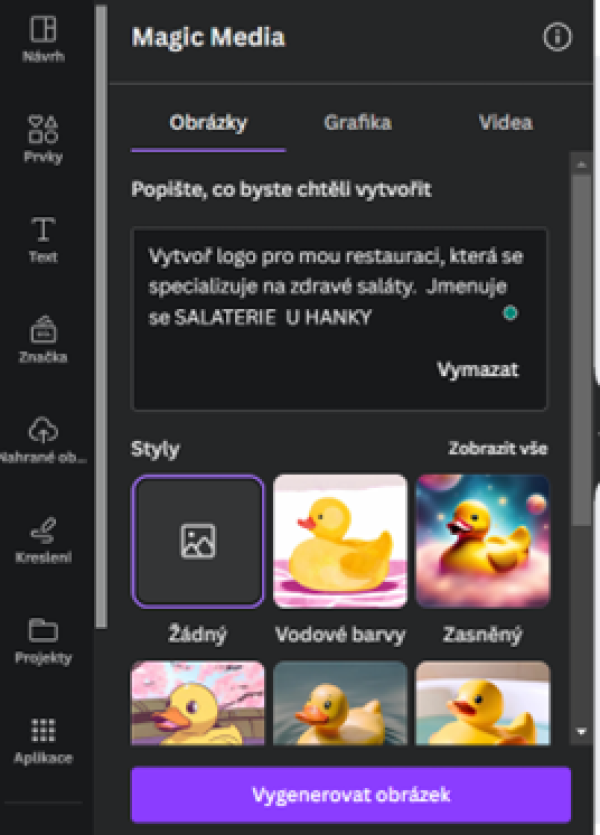
Task: Switch to the Videa tab
Action: pos(505,124)
